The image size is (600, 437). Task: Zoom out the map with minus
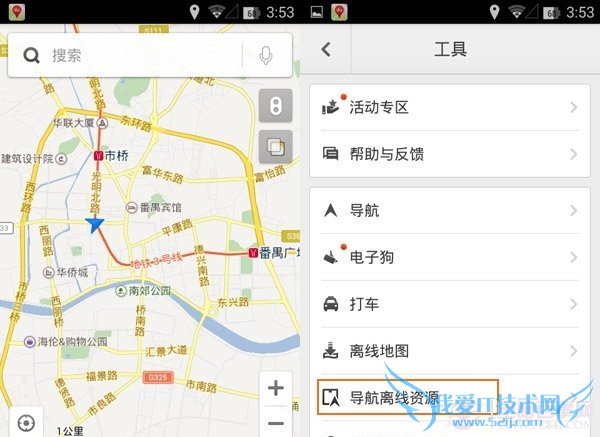tap(276, 424)
